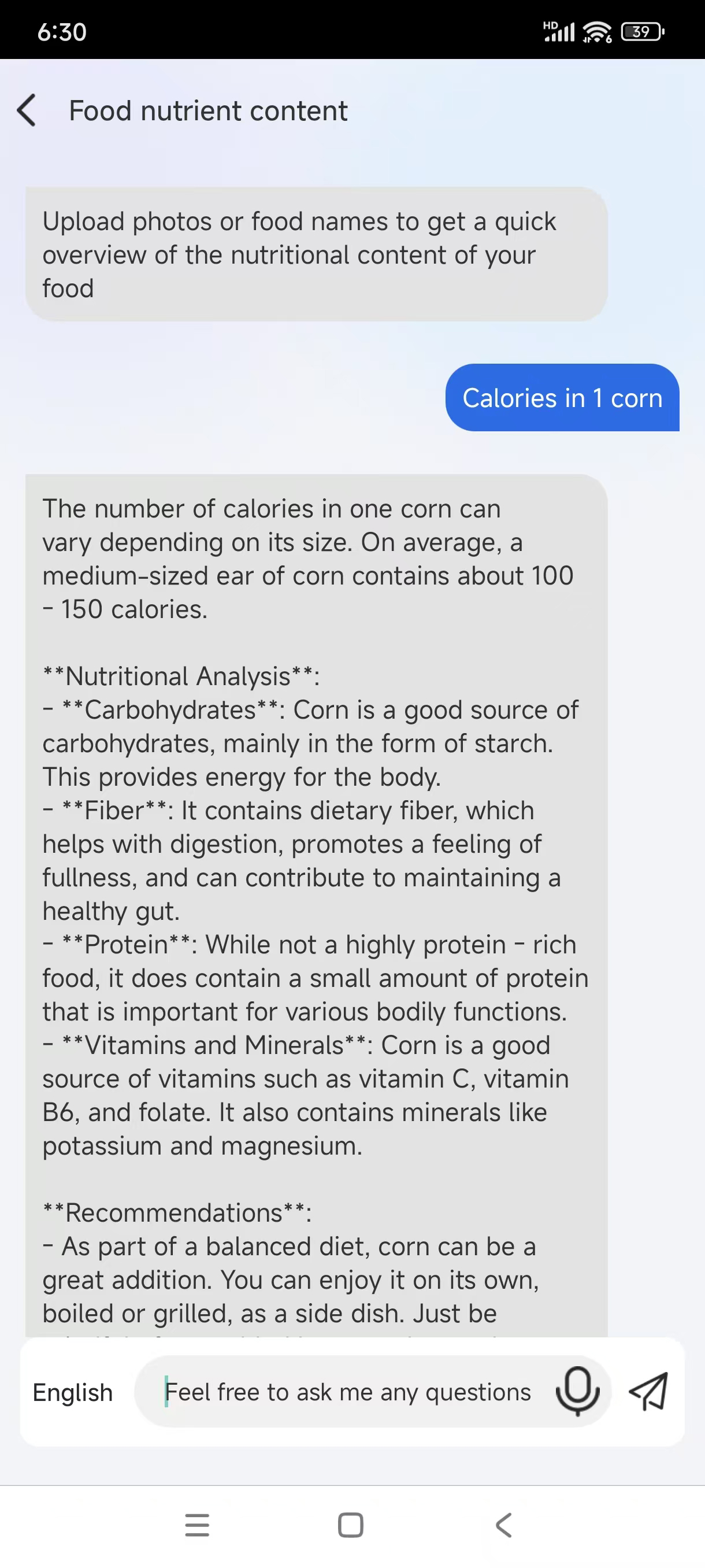The image size is (705, 1568).
Task: Go back from Food nutrient content
Action: pos(27,111)
